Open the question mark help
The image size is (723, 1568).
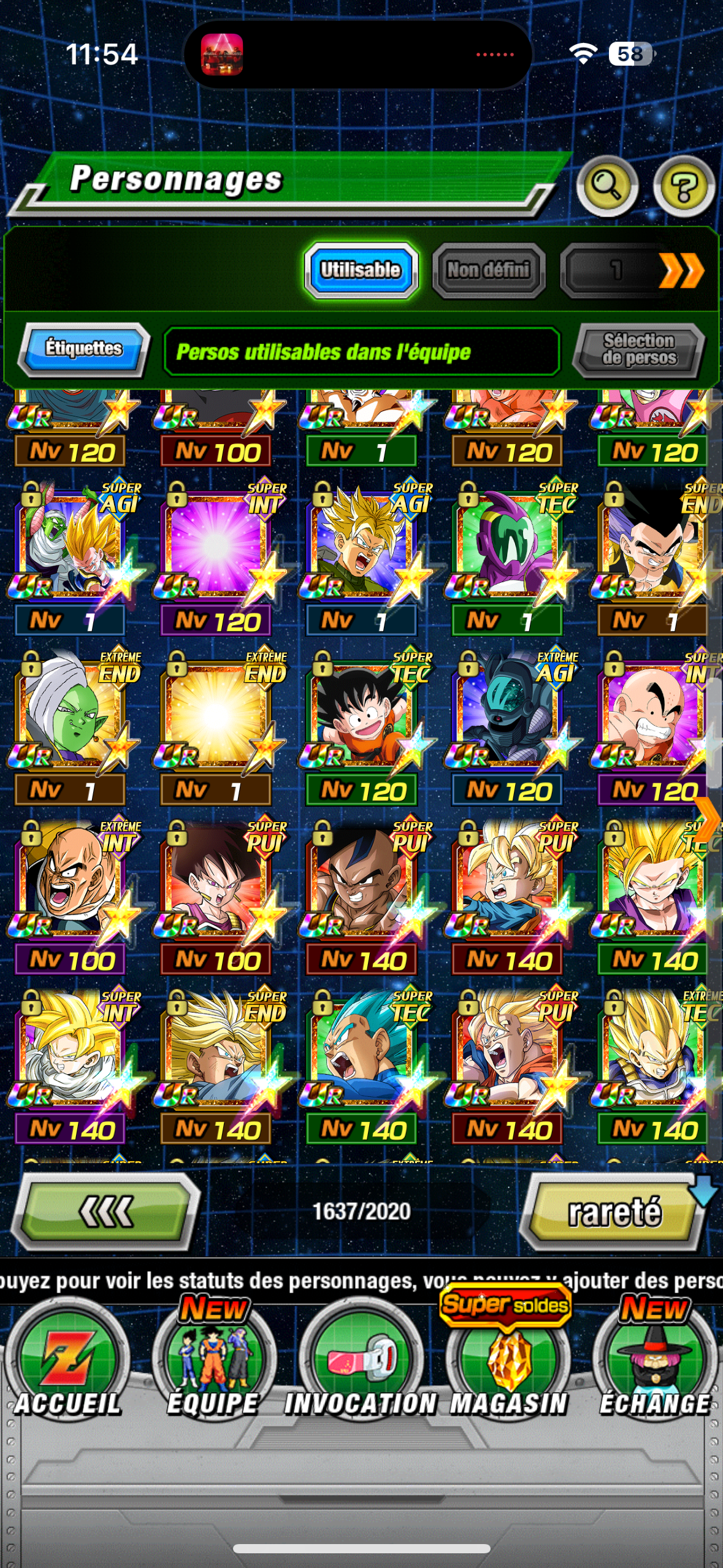(683, 186)
